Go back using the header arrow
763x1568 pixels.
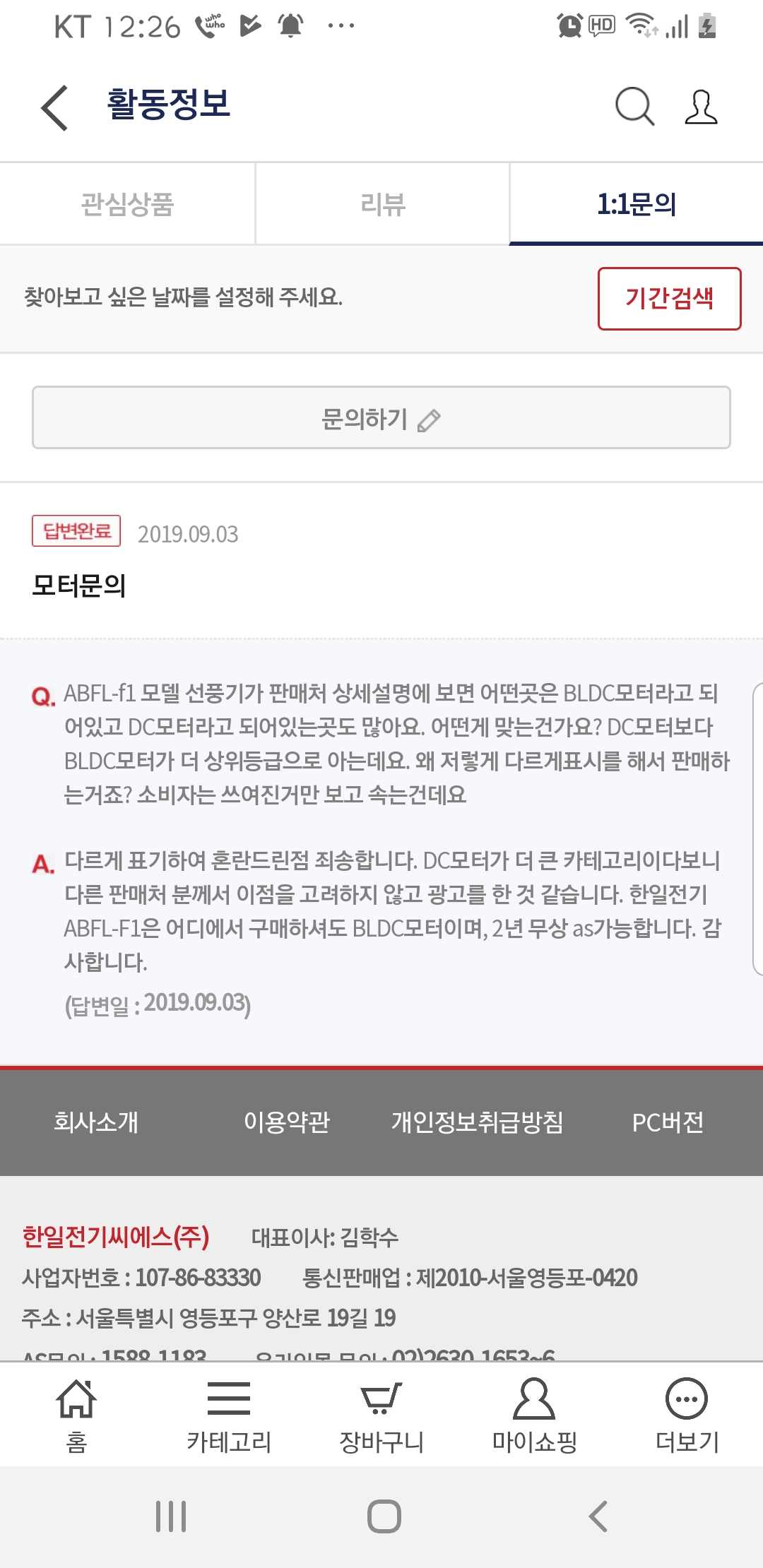pos(55,107)
